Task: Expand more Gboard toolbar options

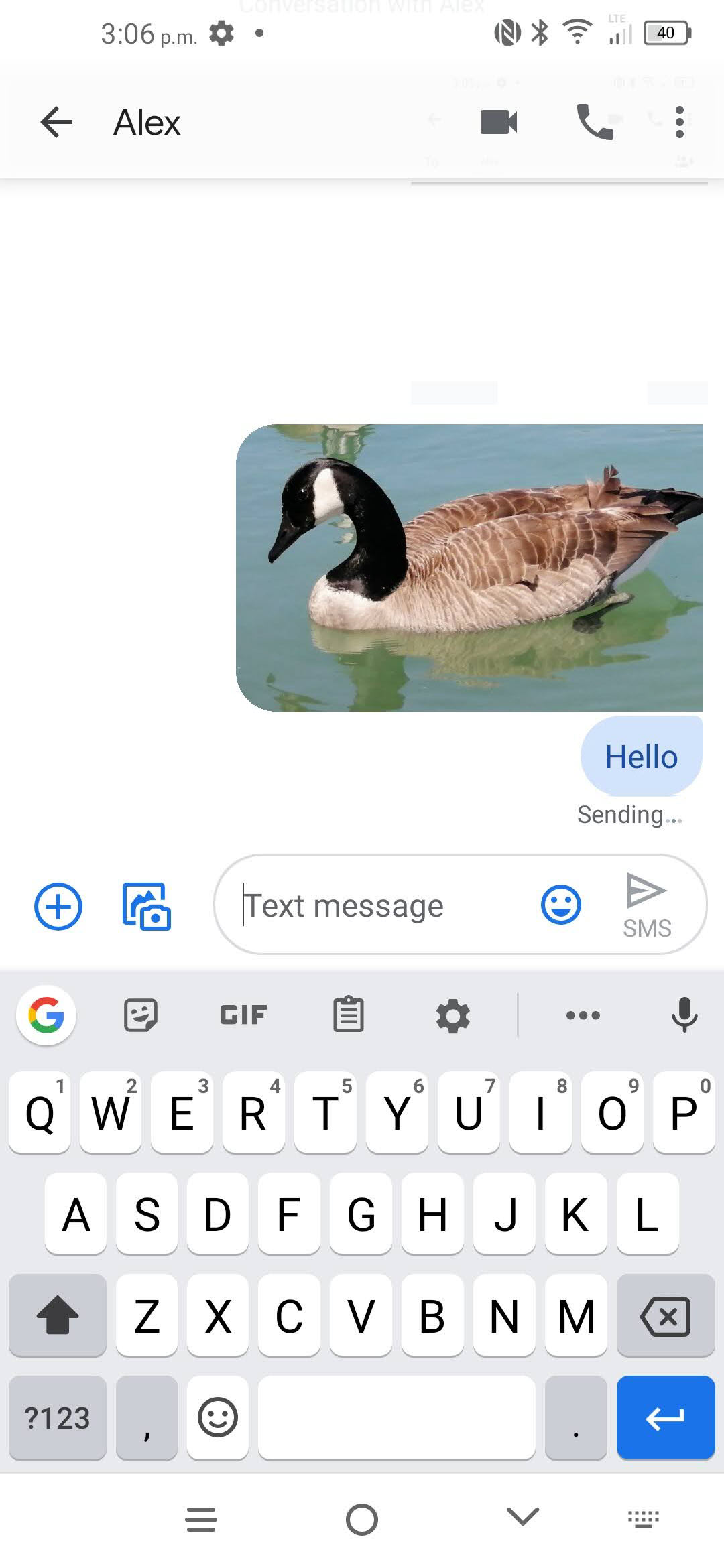Action: [x=582, y=1015]
